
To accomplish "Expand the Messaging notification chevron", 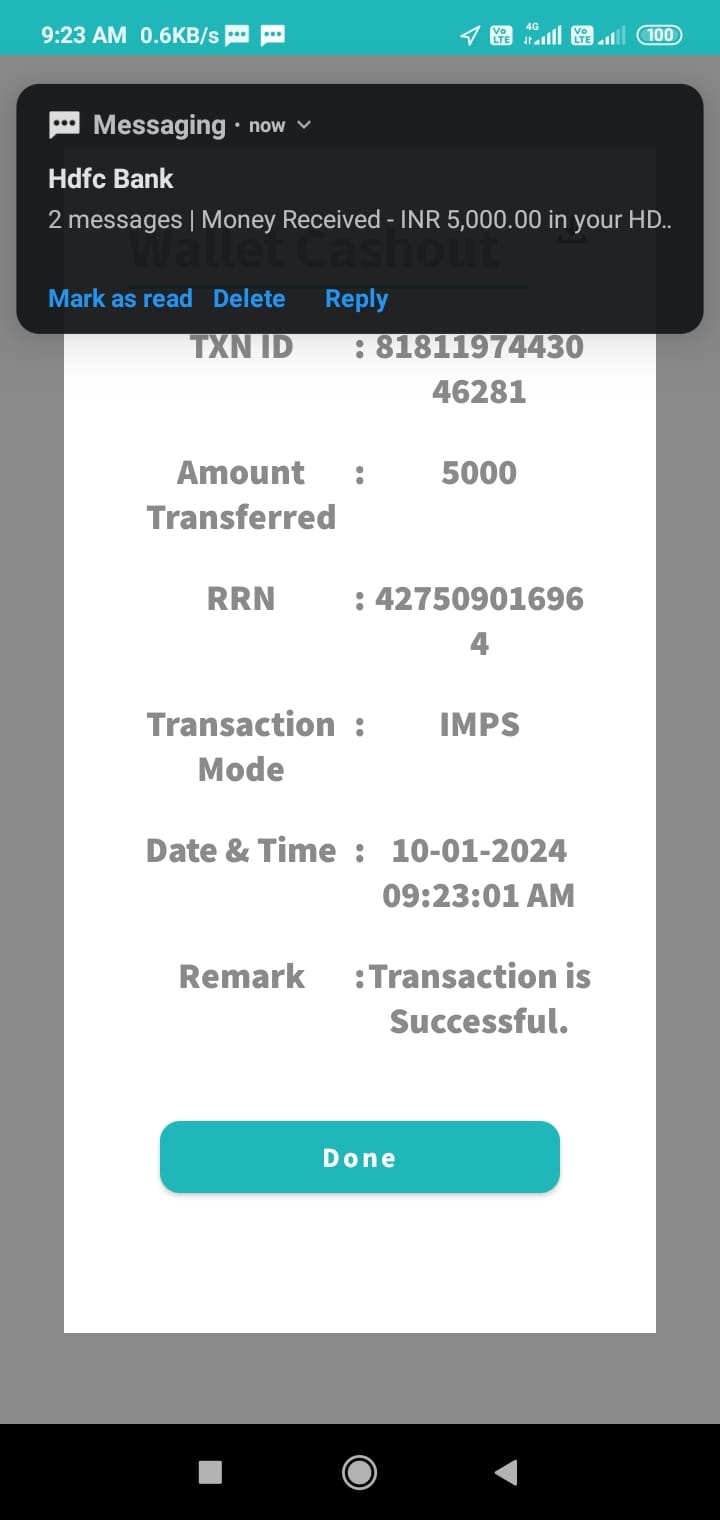I will click(304, 125).
